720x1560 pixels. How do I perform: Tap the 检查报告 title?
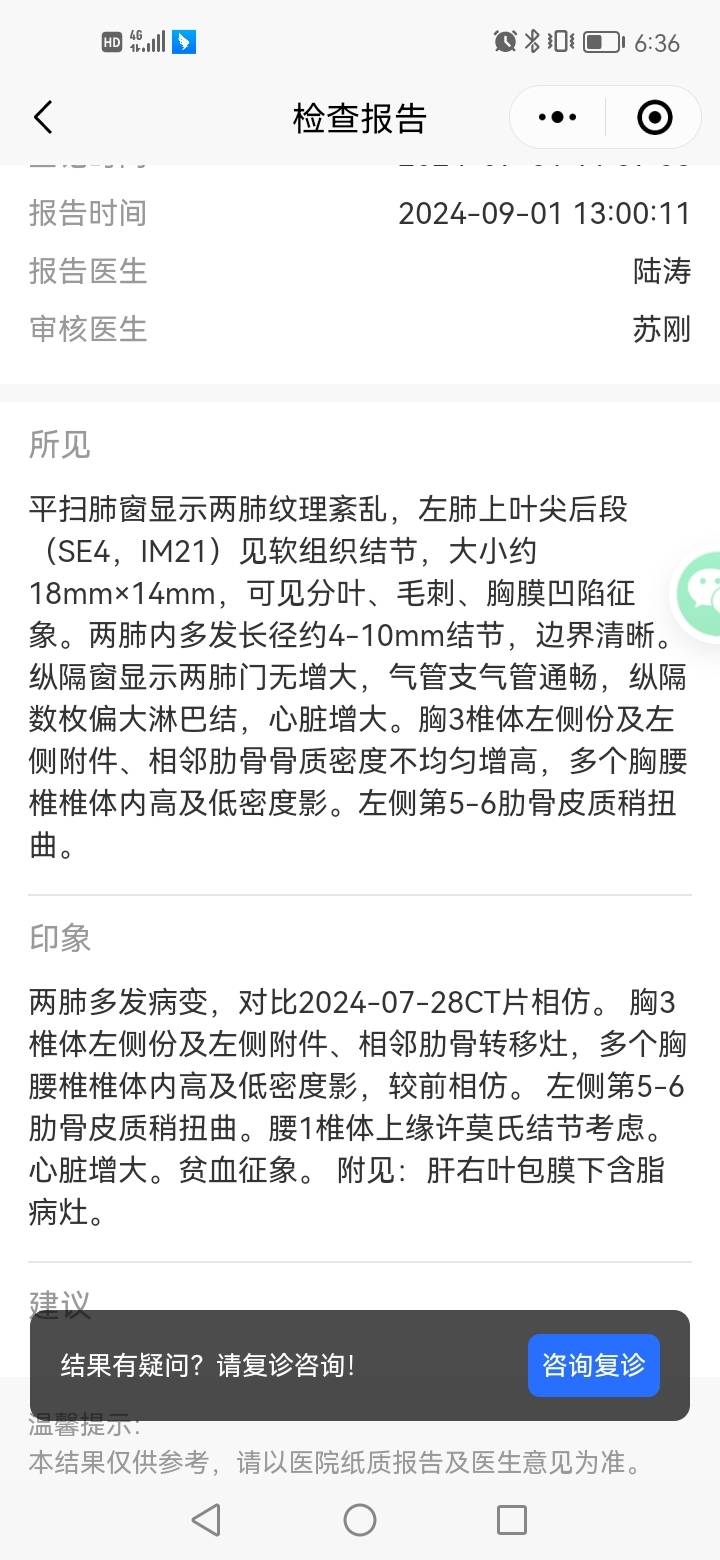(x=360, y=117)
